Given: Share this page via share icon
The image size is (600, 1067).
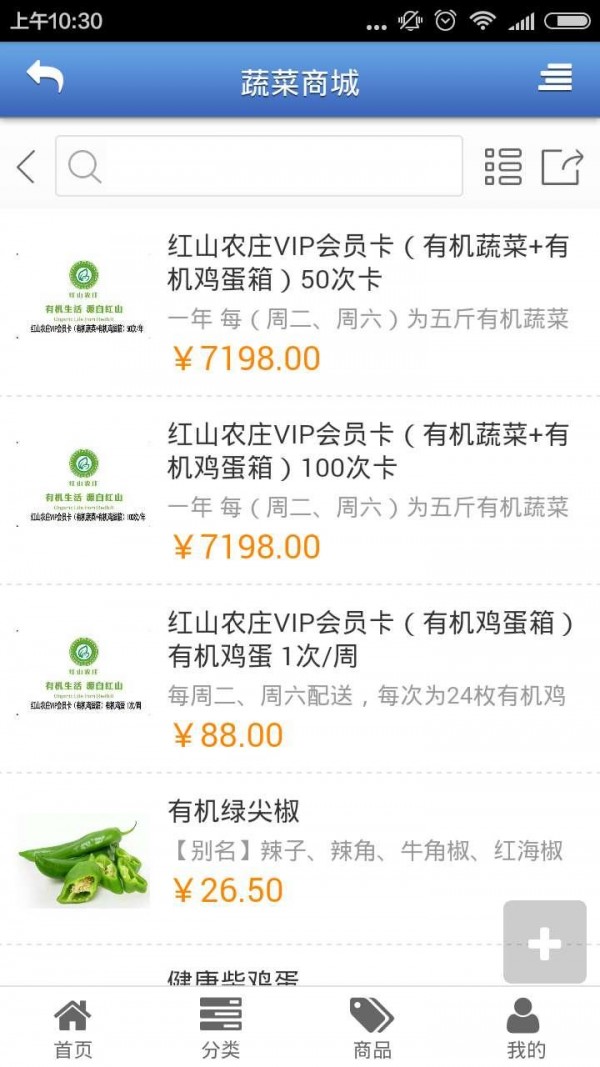Looking at the screenshot, I should [561, 167].
